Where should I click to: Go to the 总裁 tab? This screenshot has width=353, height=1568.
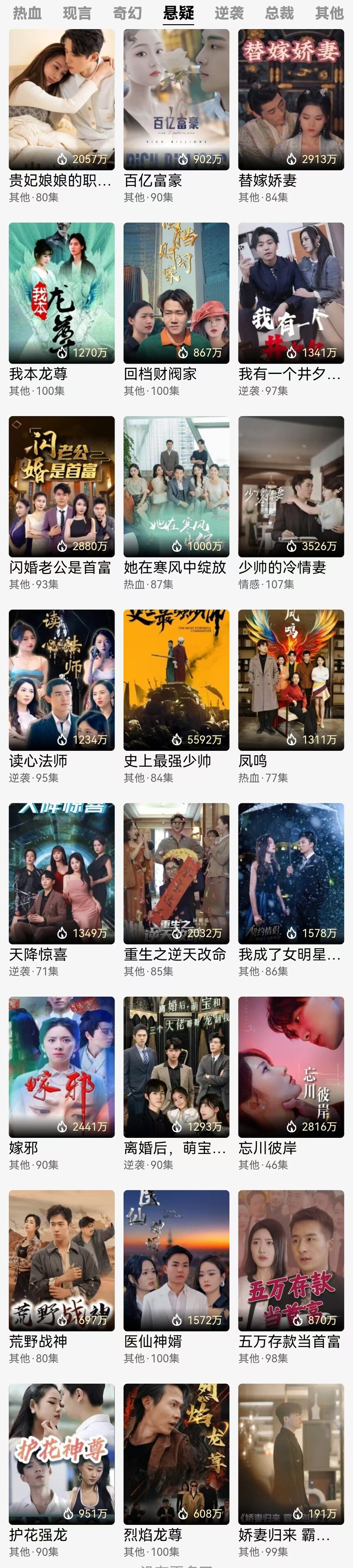coord(280,13)
